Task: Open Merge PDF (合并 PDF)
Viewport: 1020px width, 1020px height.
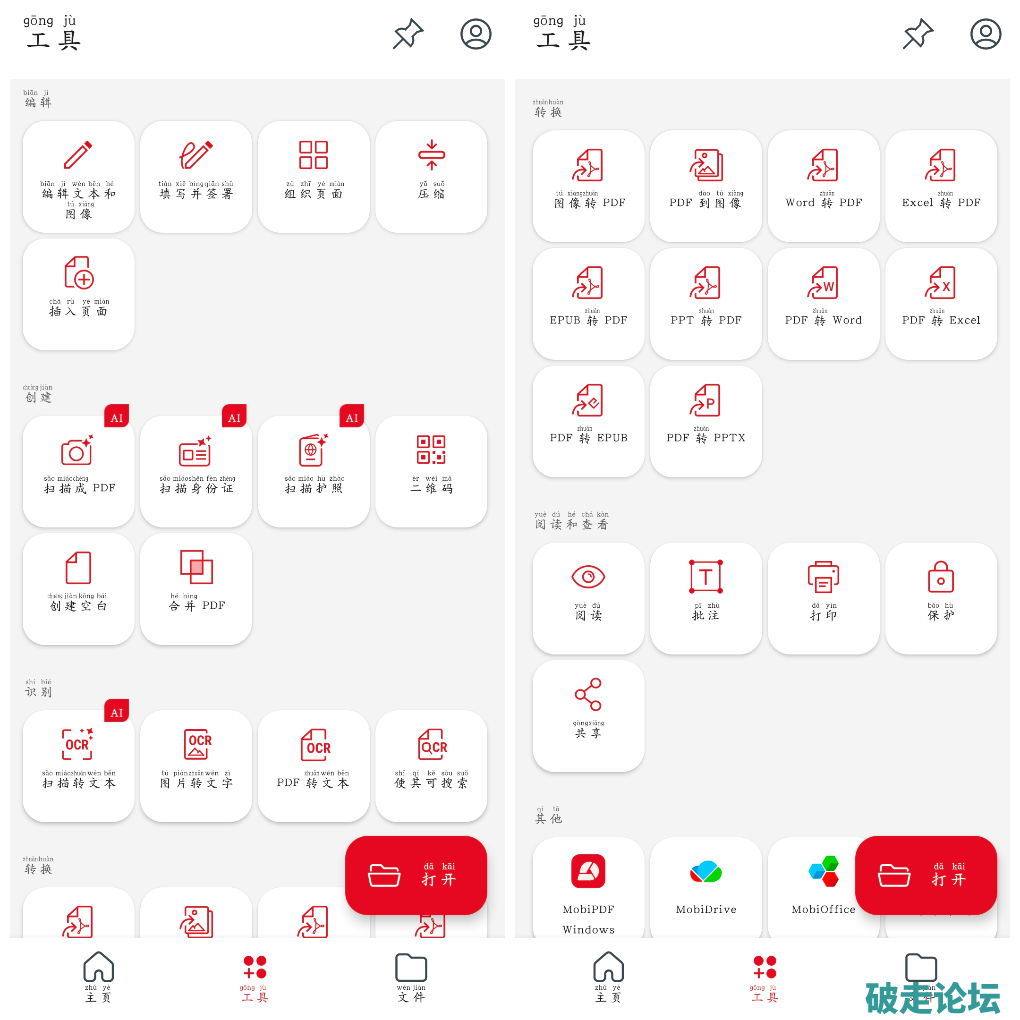Action: [196, 588]
